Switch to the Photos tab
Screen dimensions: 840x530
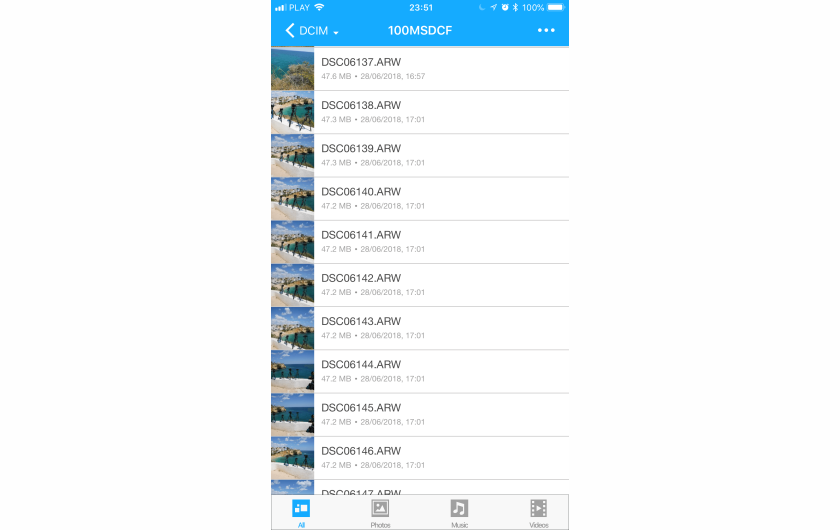point(380,512)
